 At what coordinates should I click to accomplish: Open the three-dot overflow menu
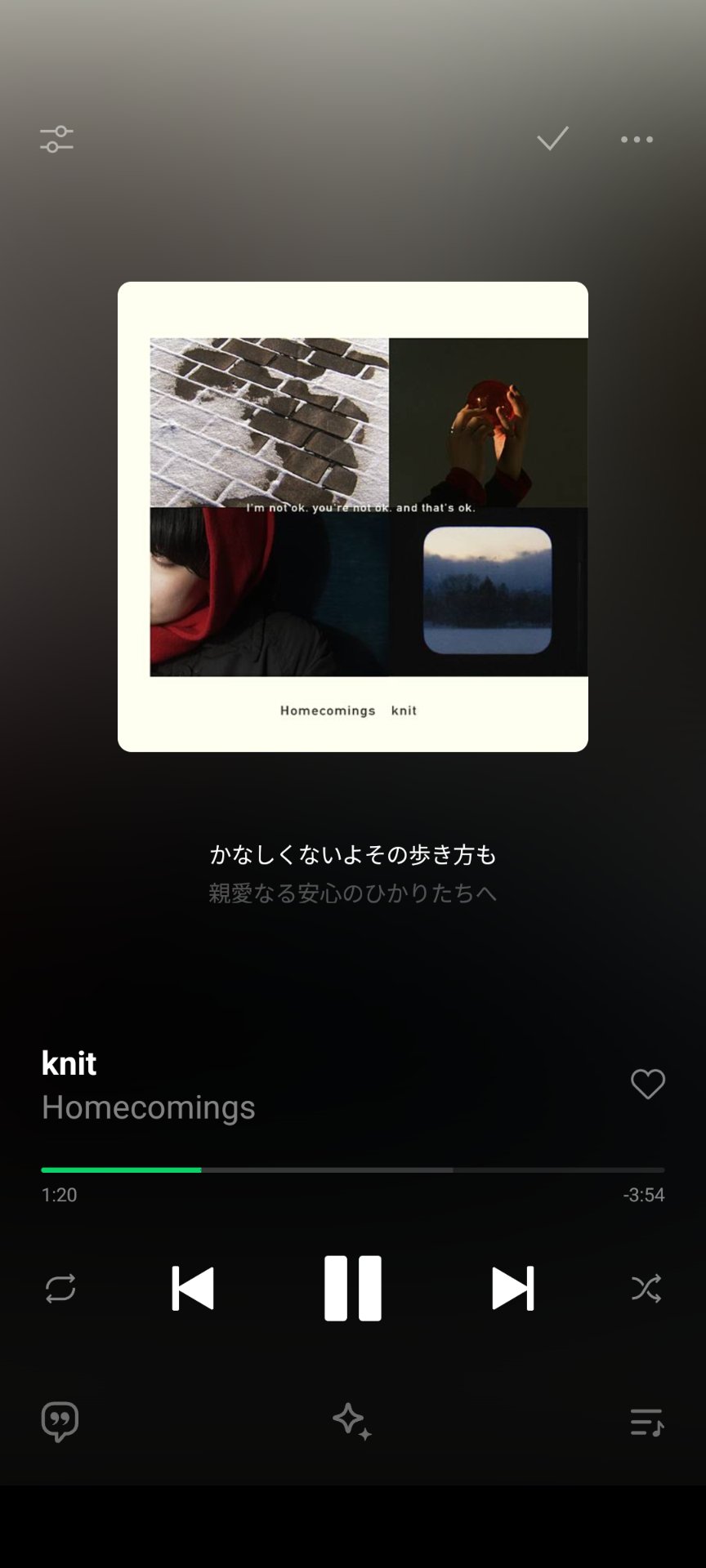click(637, 140)
